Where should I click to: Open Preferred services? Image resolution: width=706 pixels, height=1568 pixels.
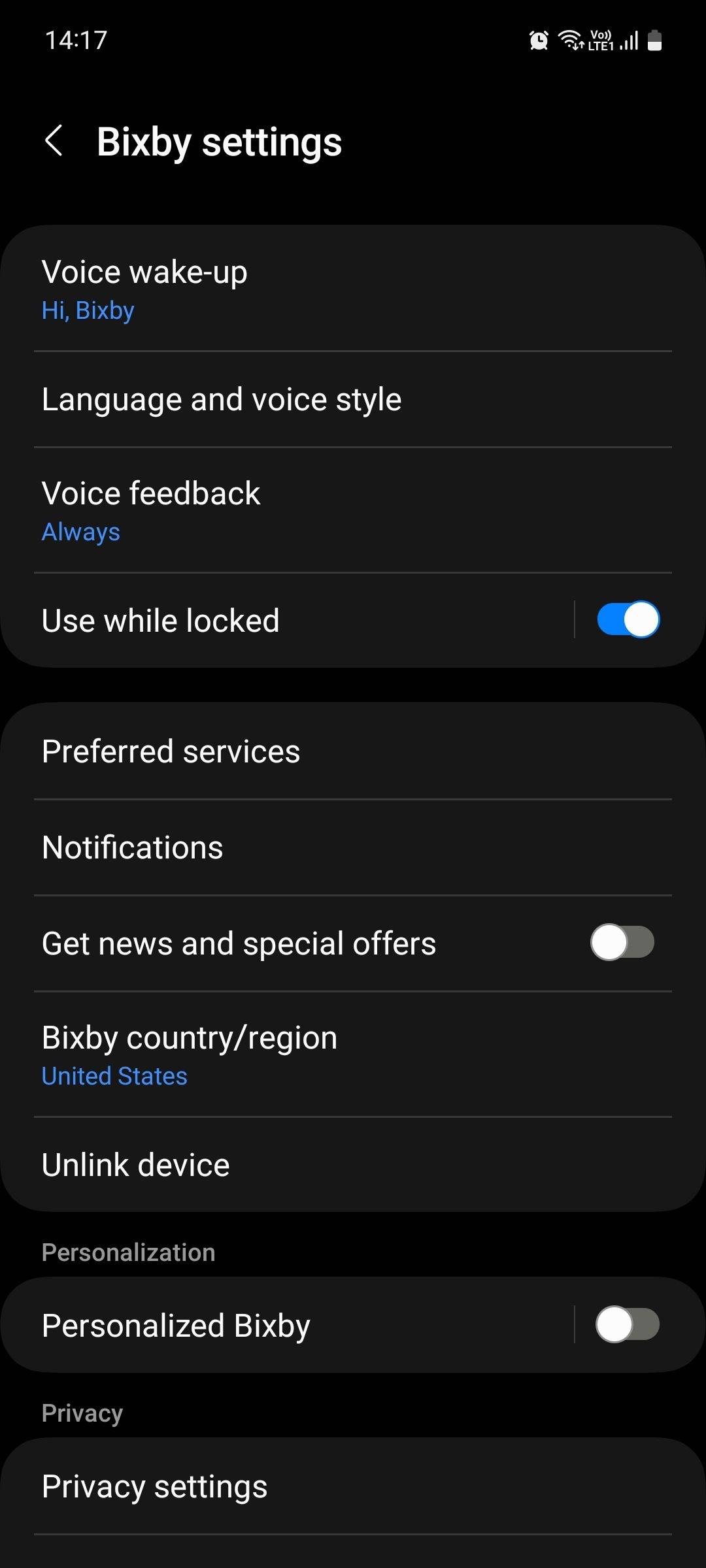point(353,751)
